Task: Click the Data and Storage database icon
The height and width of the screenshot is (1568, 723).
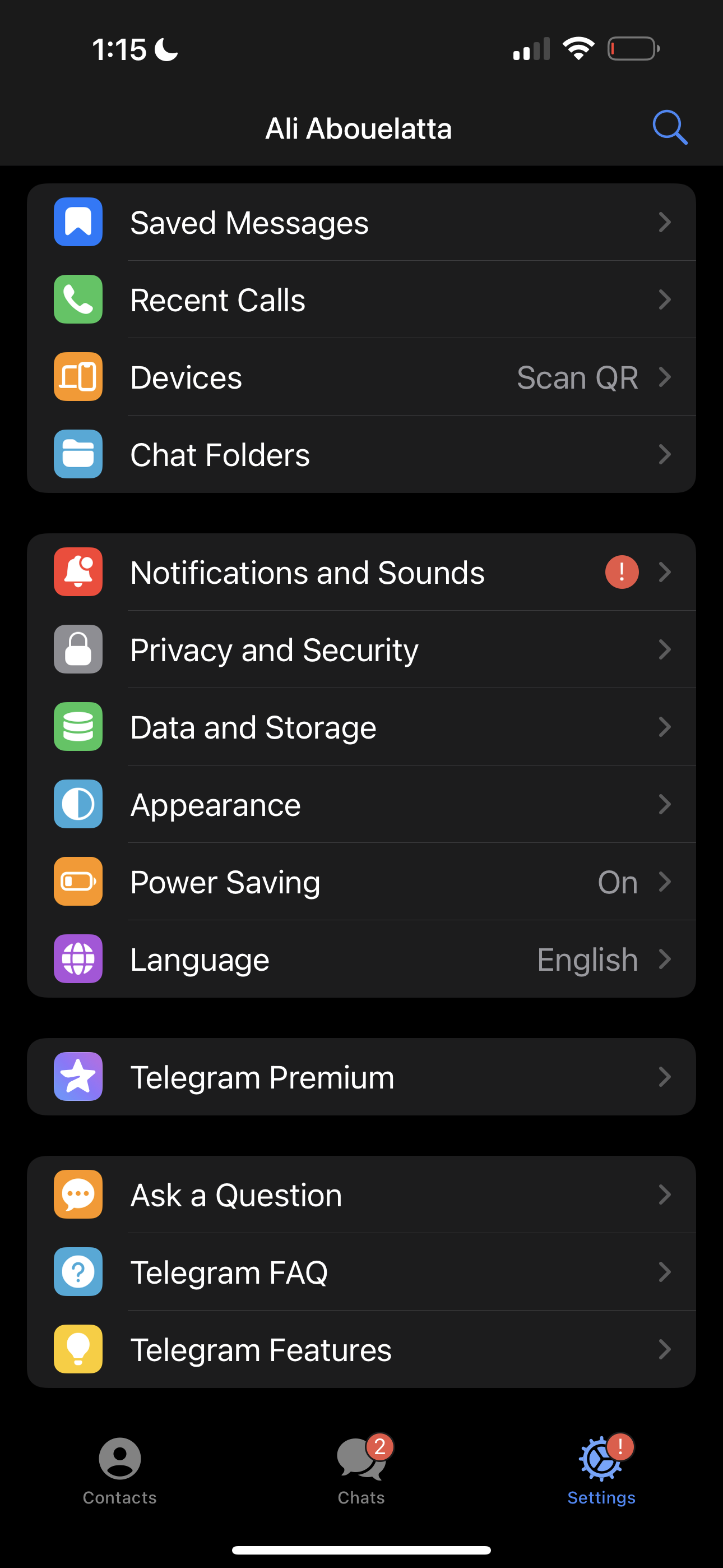Action: coord(78,726)
